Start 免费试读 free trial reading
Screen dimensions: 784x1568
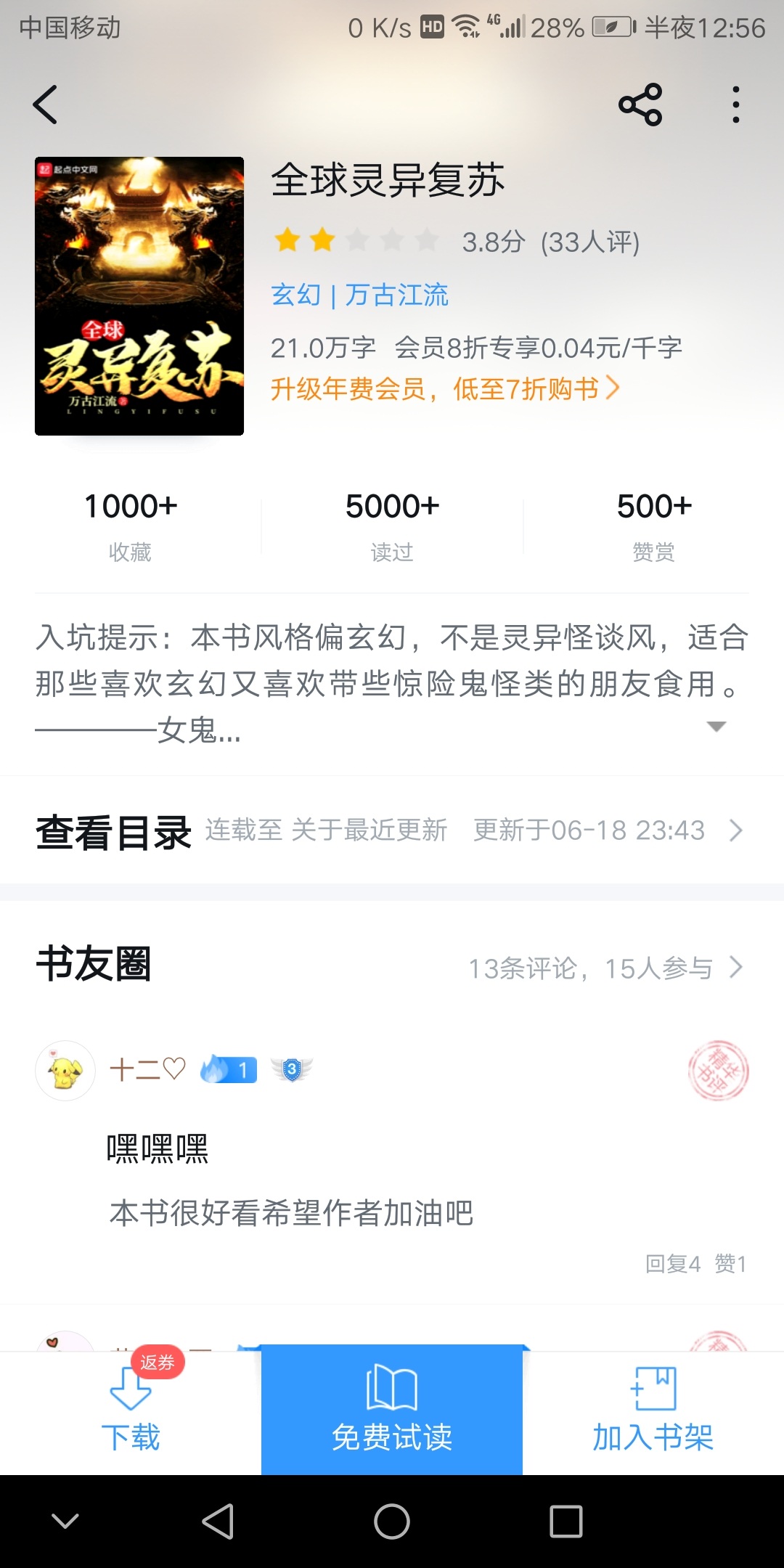[392, 1412]
